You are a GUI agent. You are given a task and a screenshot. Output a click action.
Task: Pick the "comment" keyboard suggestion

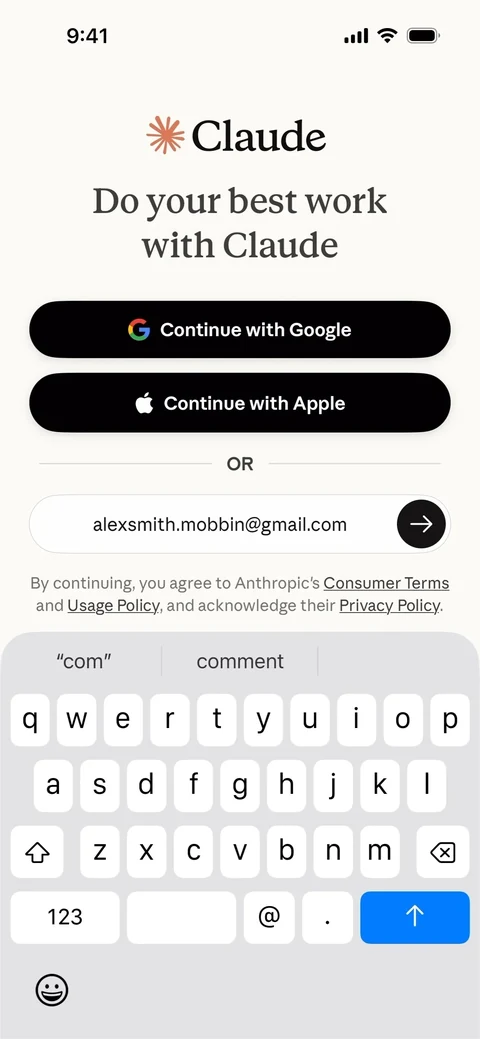(x=240, y=661)
